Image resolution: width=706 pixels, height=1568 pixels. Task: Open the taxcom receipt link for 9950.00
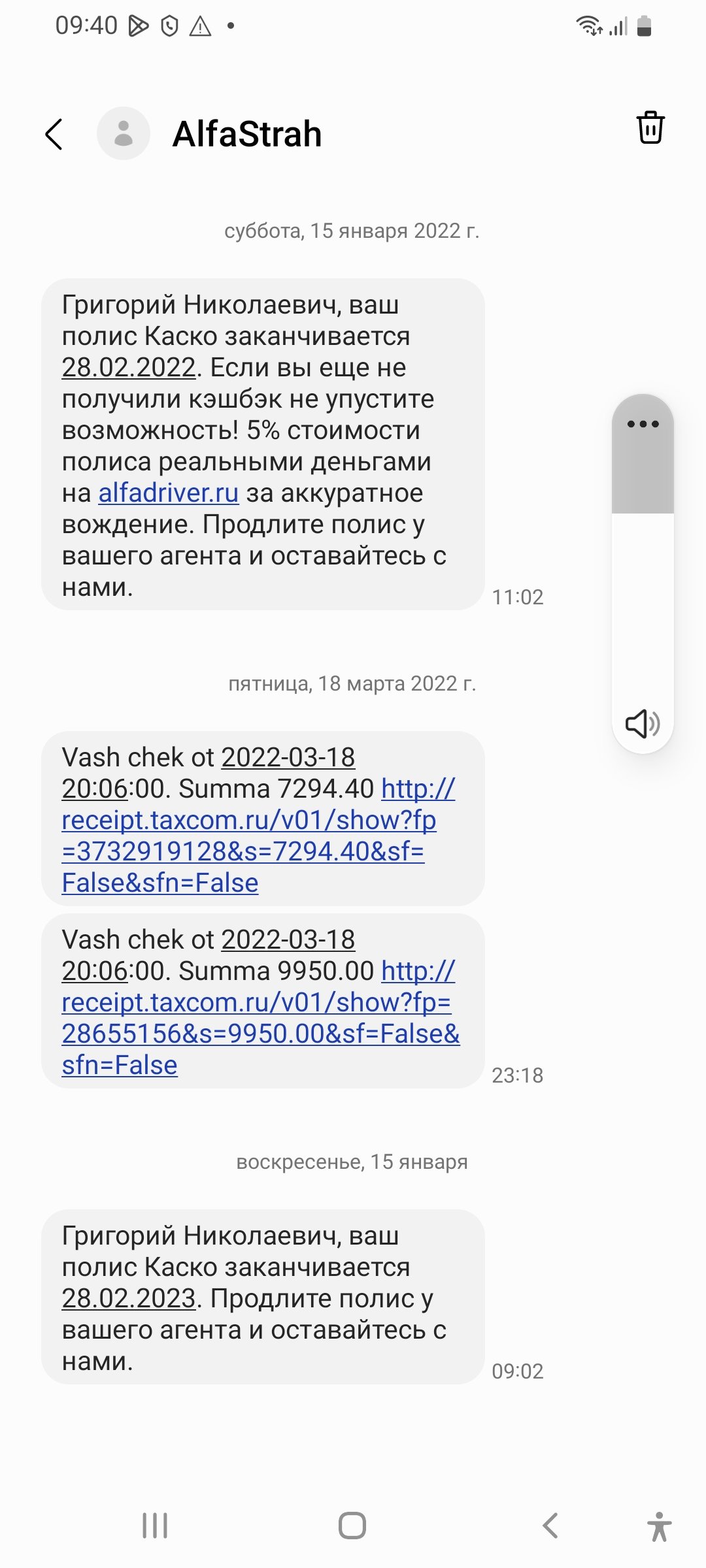pos(261,1018)
